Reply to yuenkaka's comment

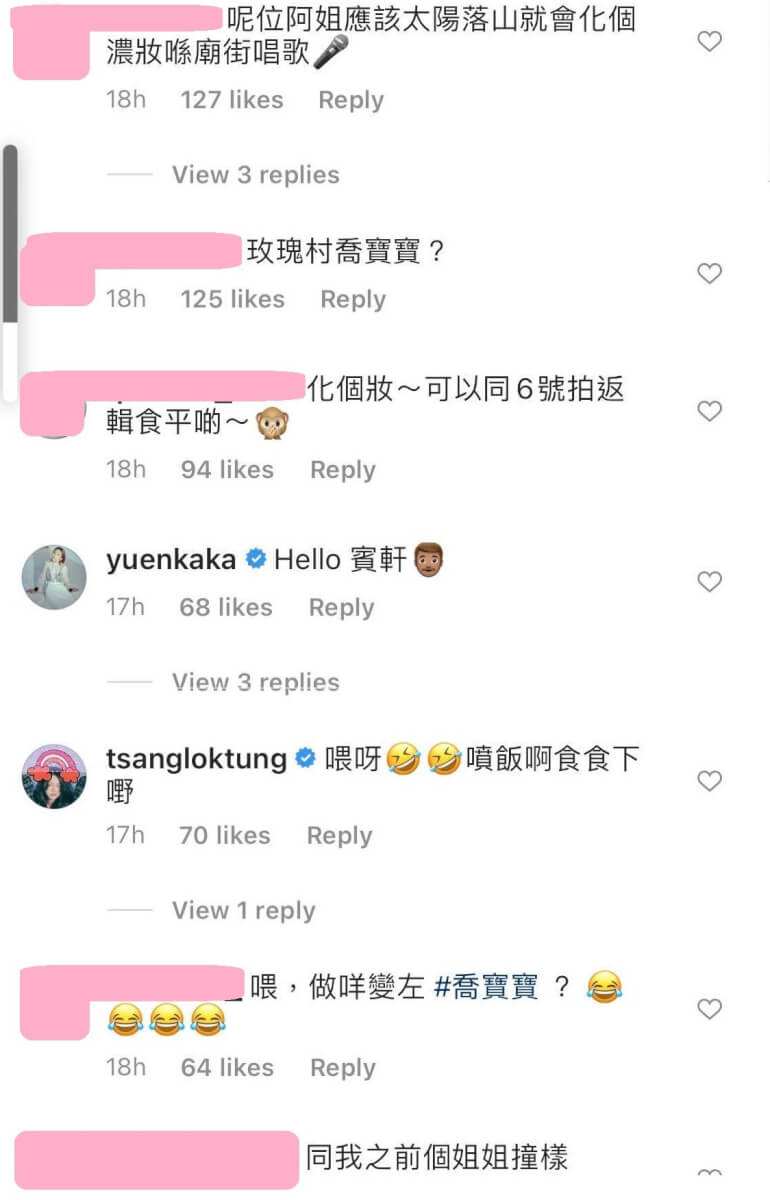click(341, 608)
